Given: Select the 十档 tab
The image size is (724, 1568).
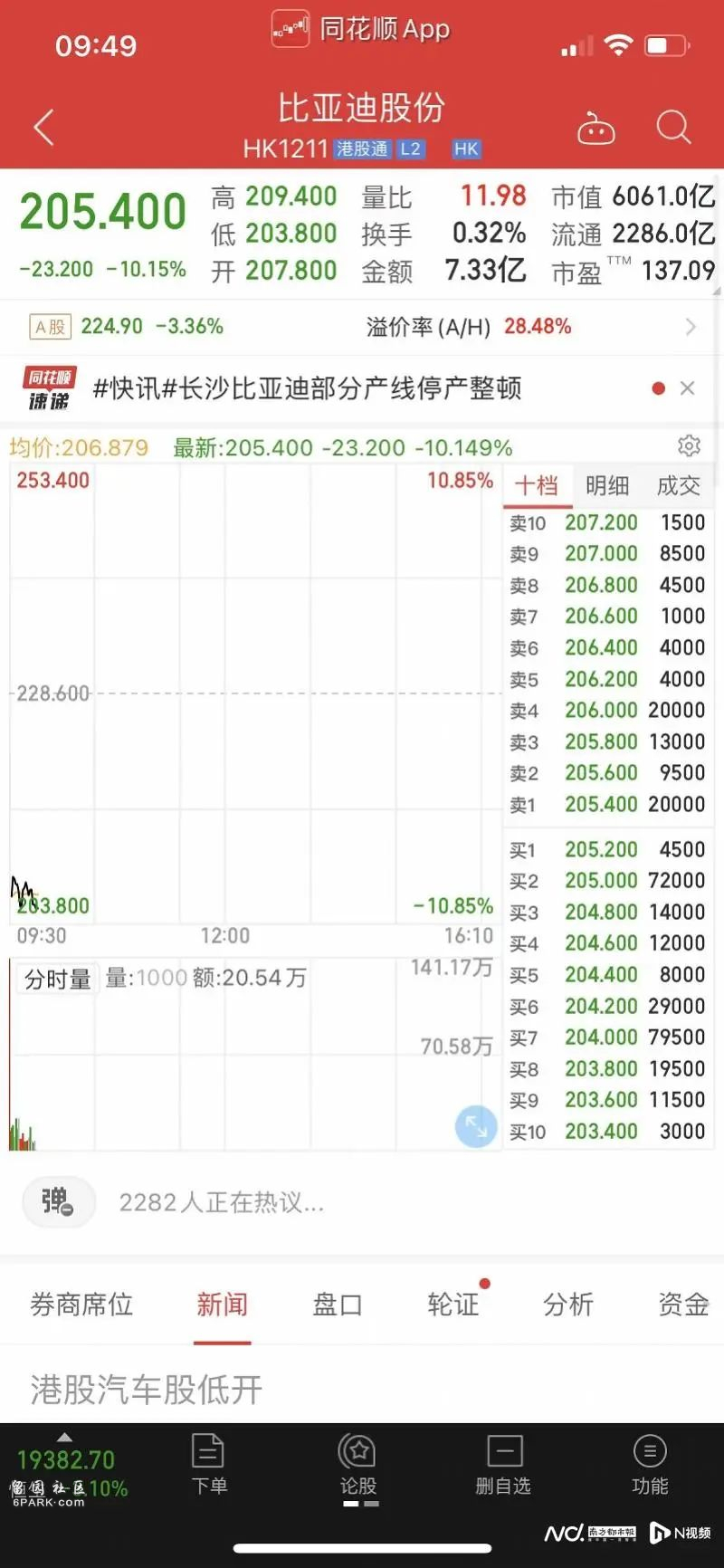Looking at the screenshot, I should coord(537,486).
